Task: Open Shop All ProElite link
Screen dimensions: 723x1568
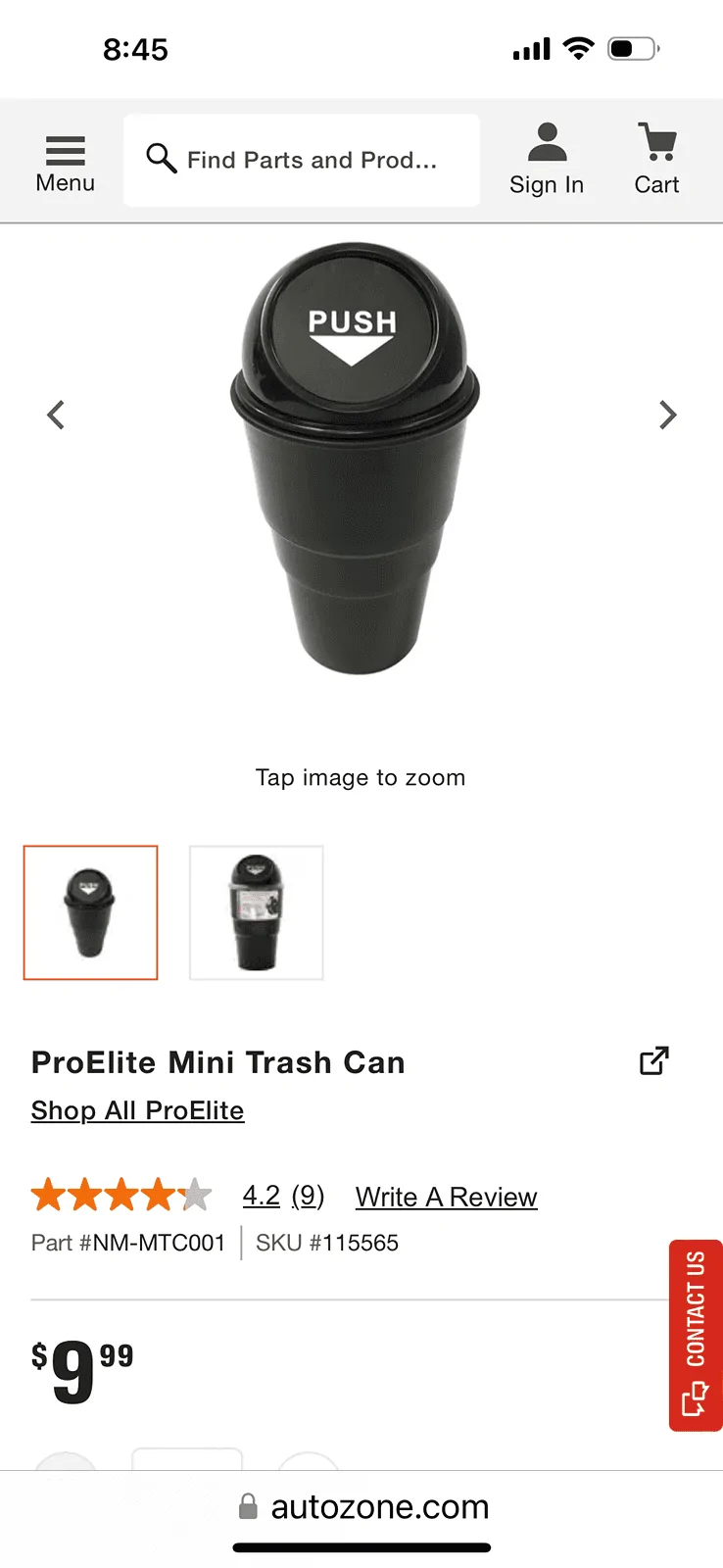Action: pos(137,1110)
